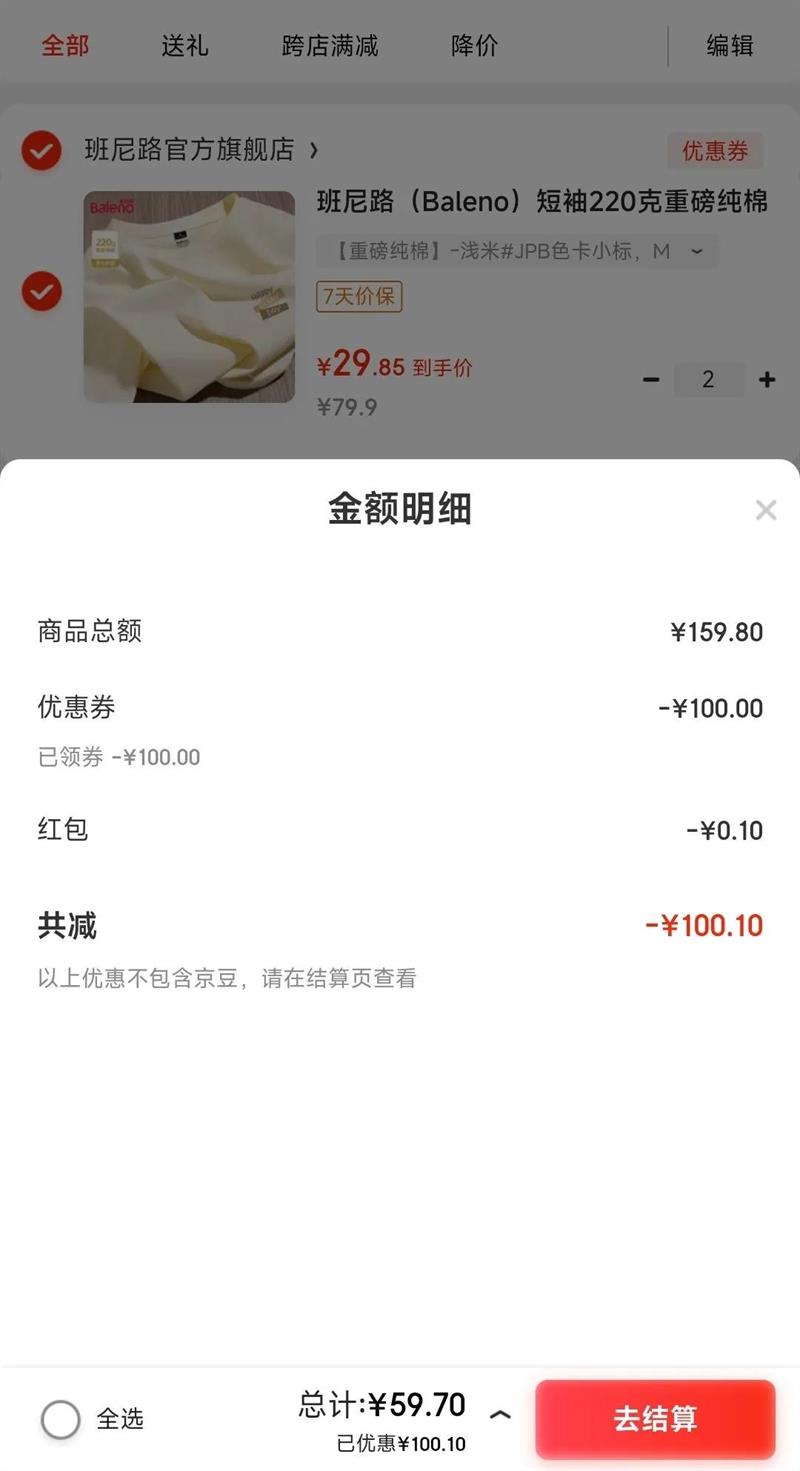Open the Baleno T-shirt product image
This screenshot has height=1471, width=800.
pos(189,296)
